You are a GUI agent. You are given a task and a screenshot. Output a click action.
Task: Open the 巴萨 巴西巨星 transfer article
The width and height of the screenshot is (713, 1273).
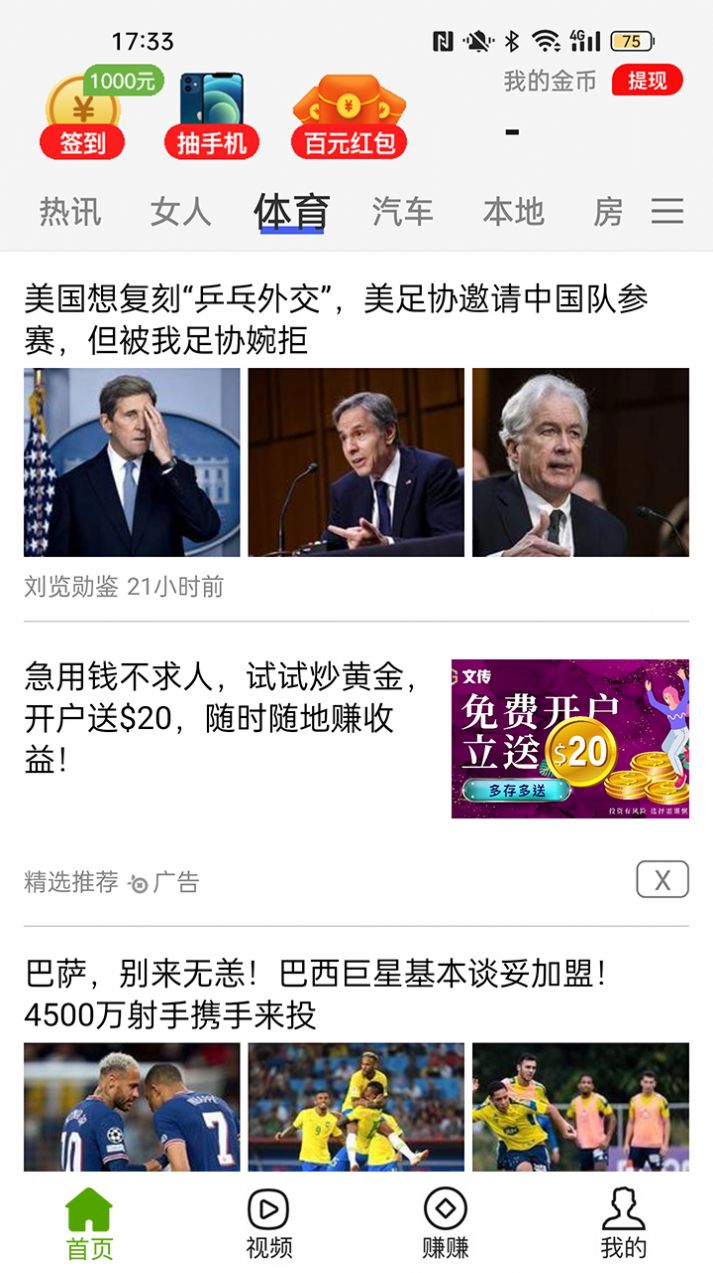pyautogui.click(x=316, y=994)
